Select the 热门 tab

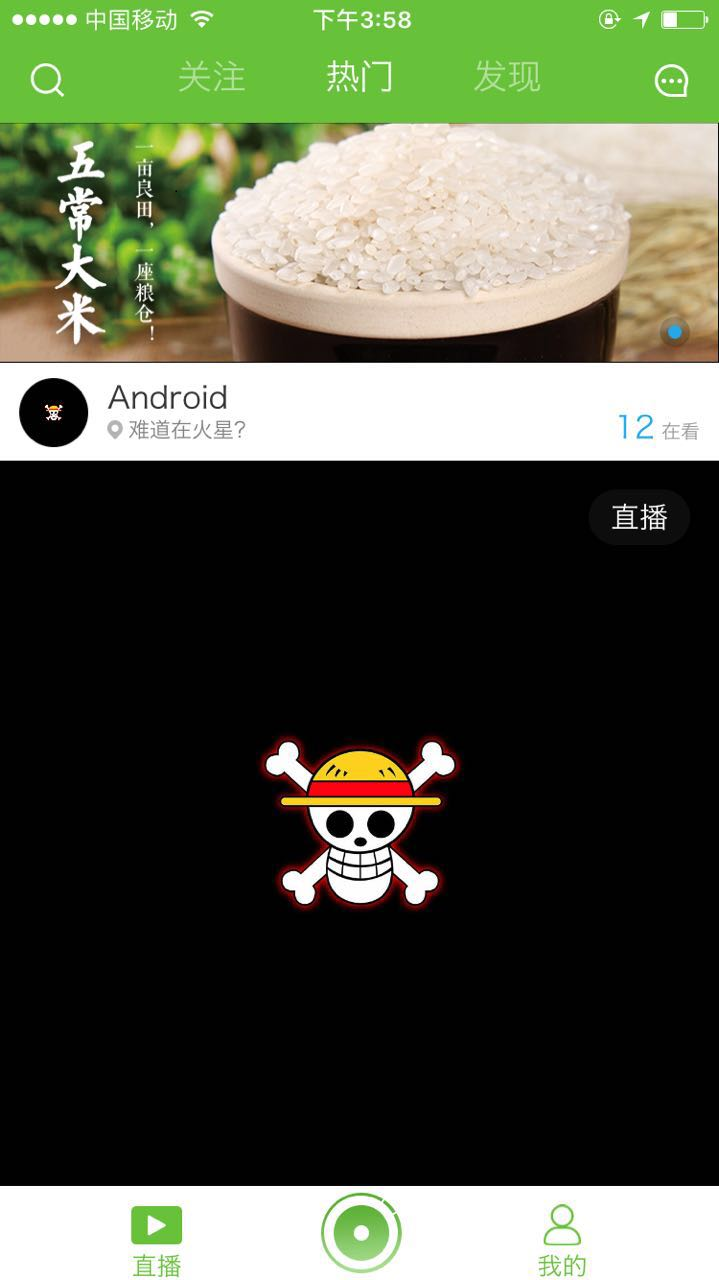[359, 77]
